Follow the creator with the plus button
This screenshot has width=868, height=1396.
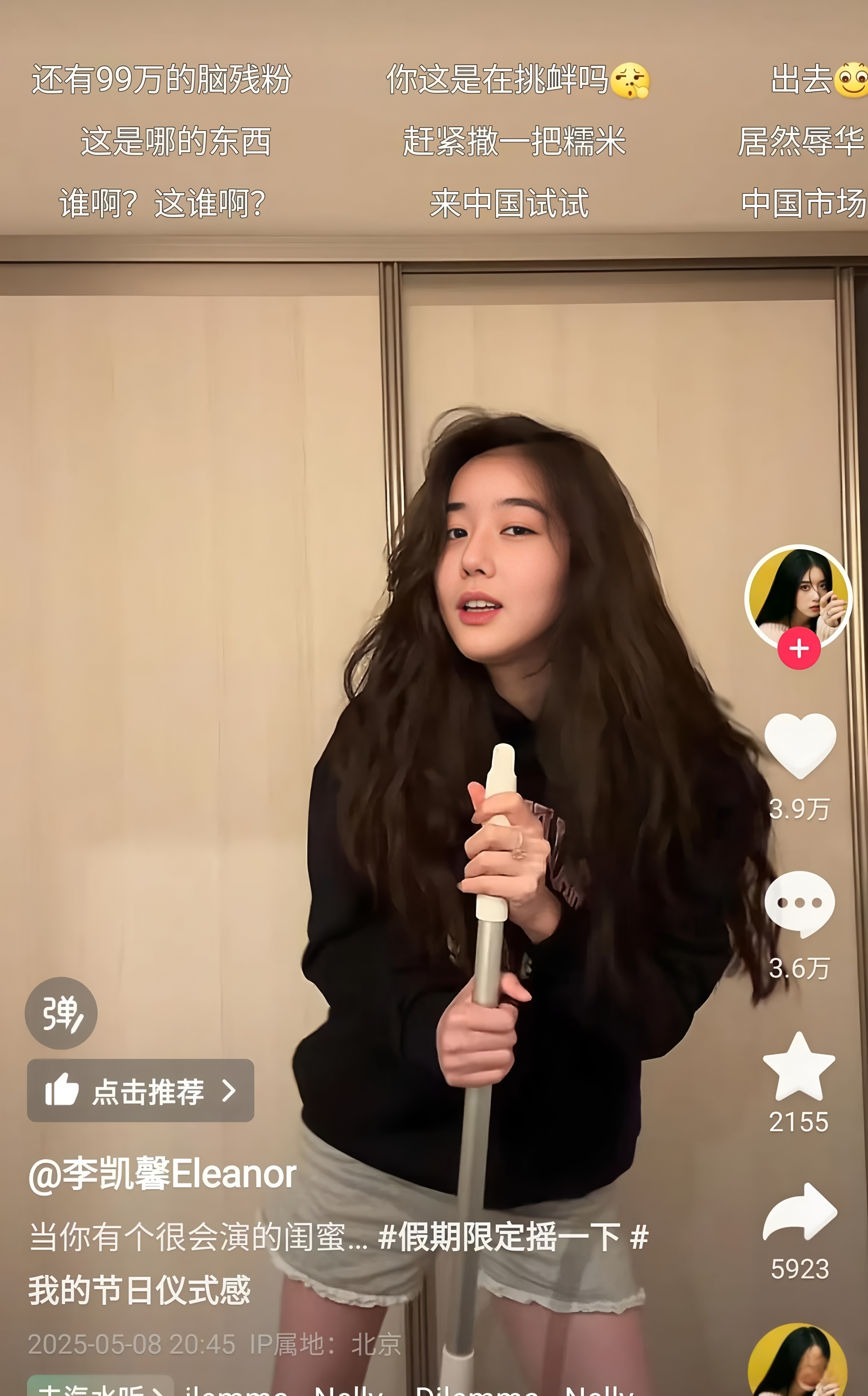[798, 648]
